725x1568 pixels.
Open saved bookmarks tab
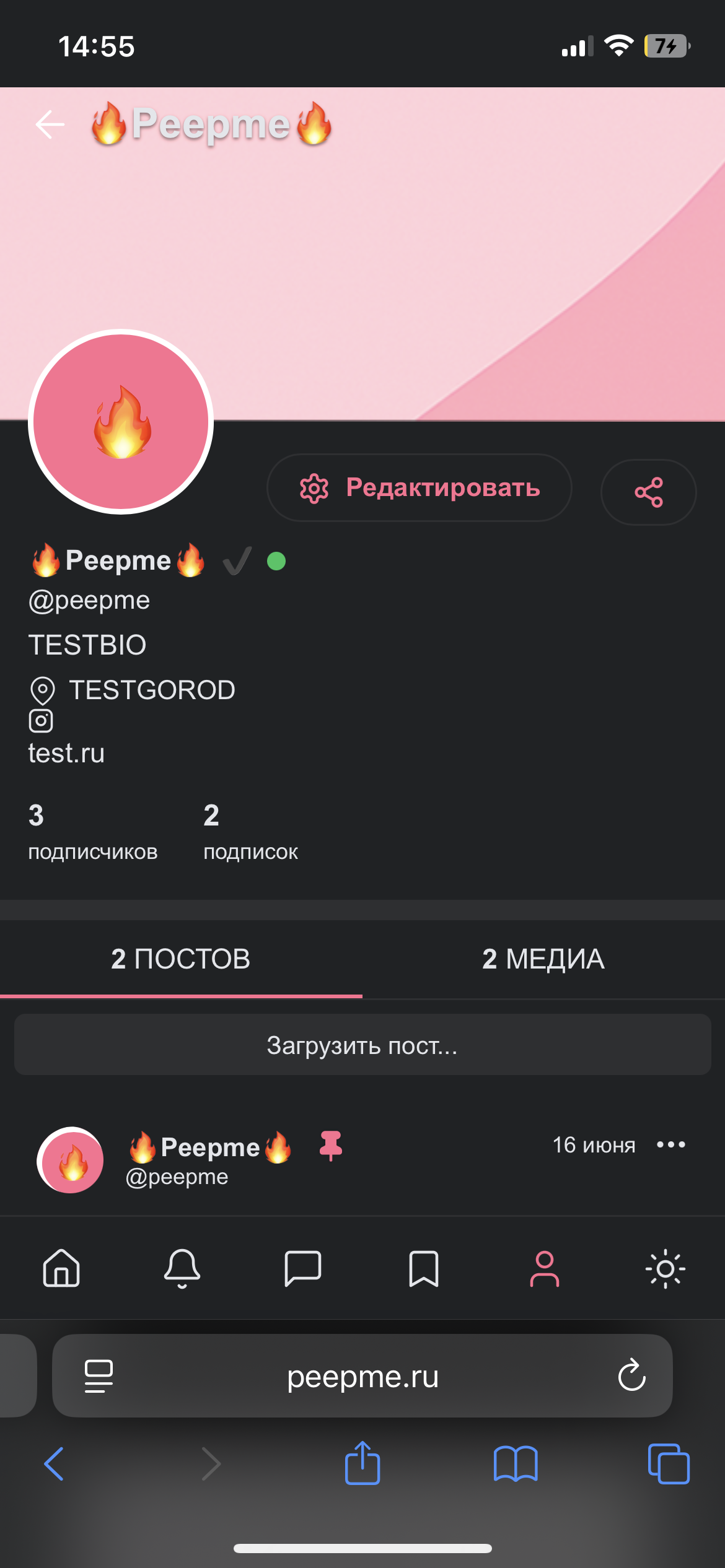coord(424,1268)
